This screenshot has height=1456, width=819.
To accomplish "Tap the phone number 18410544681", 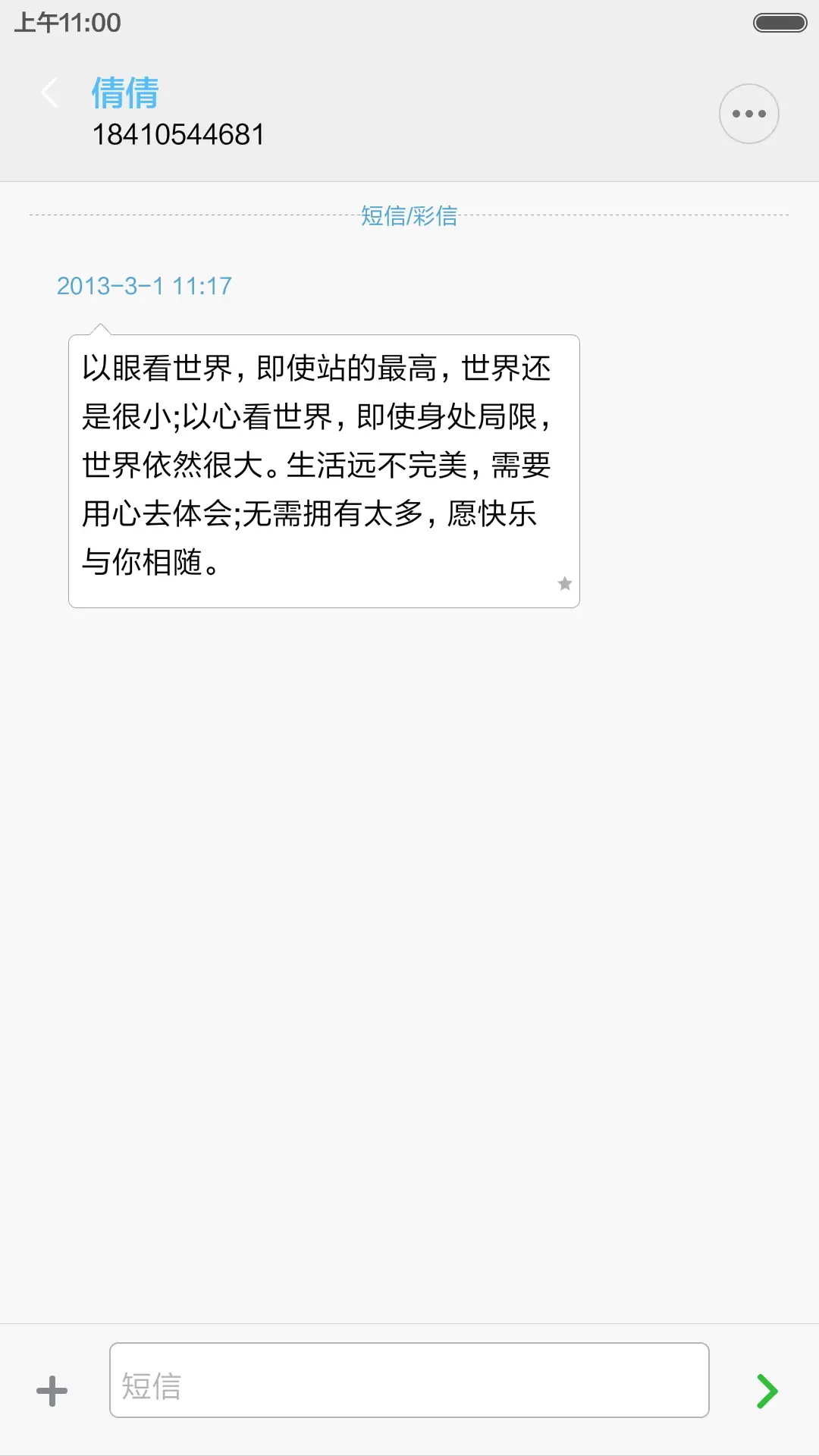I will tap(179, 135).
